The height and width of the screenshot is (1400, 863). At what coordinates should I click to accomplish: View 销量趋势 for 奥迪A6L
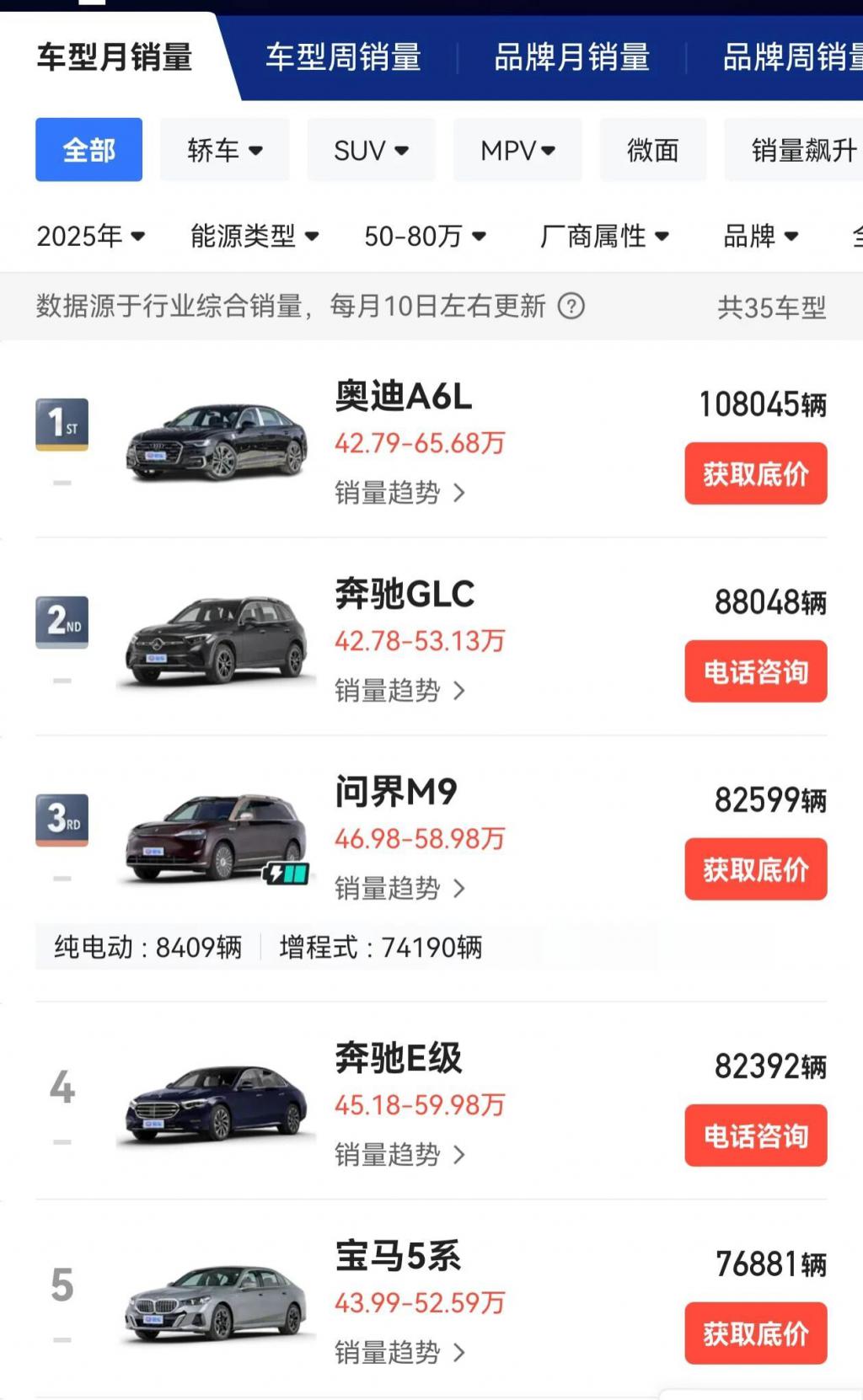399,493
